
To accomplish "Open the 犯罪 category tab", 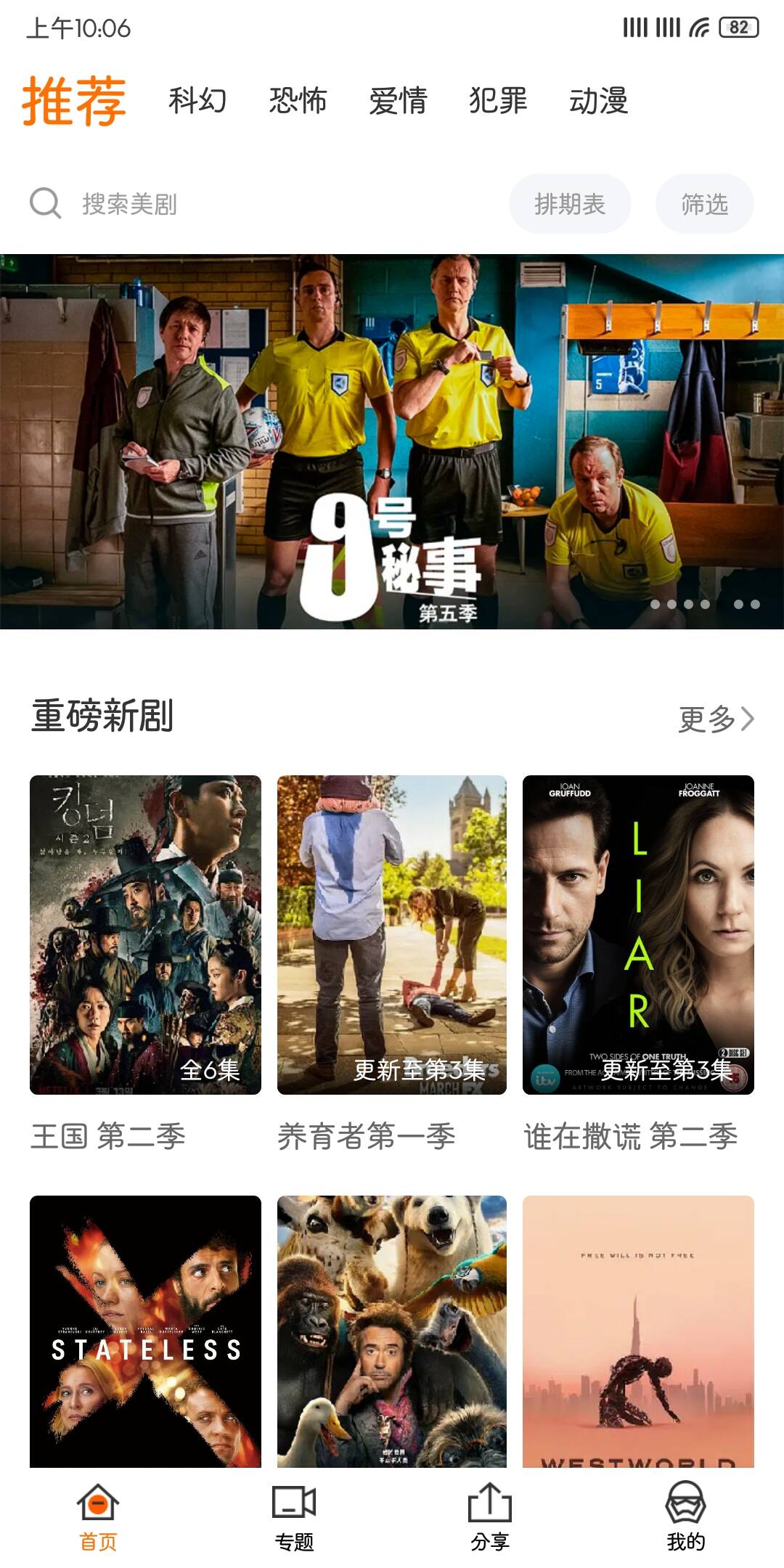I will (x=498, y=101).
